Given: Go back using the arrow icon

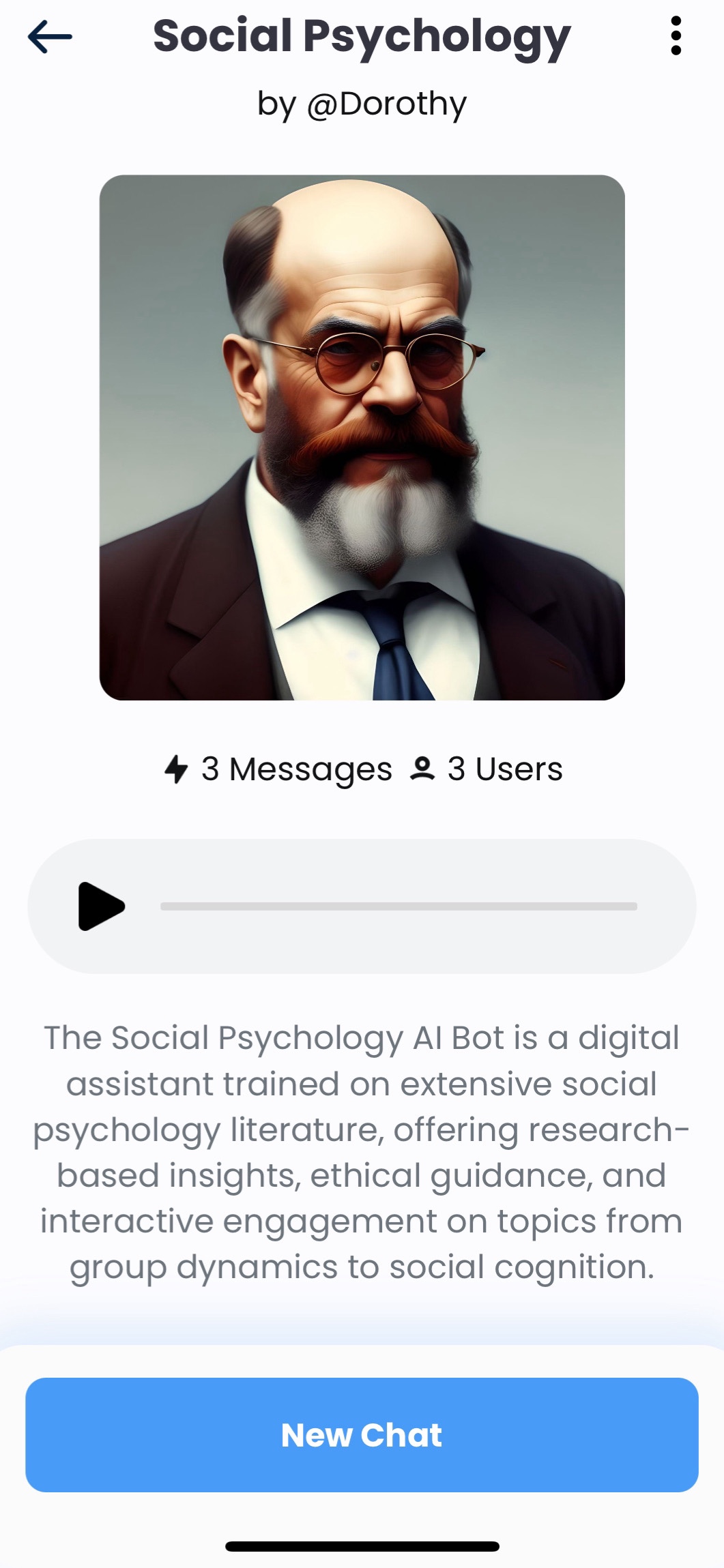Looking at the screenshot, I should (50, 36).
